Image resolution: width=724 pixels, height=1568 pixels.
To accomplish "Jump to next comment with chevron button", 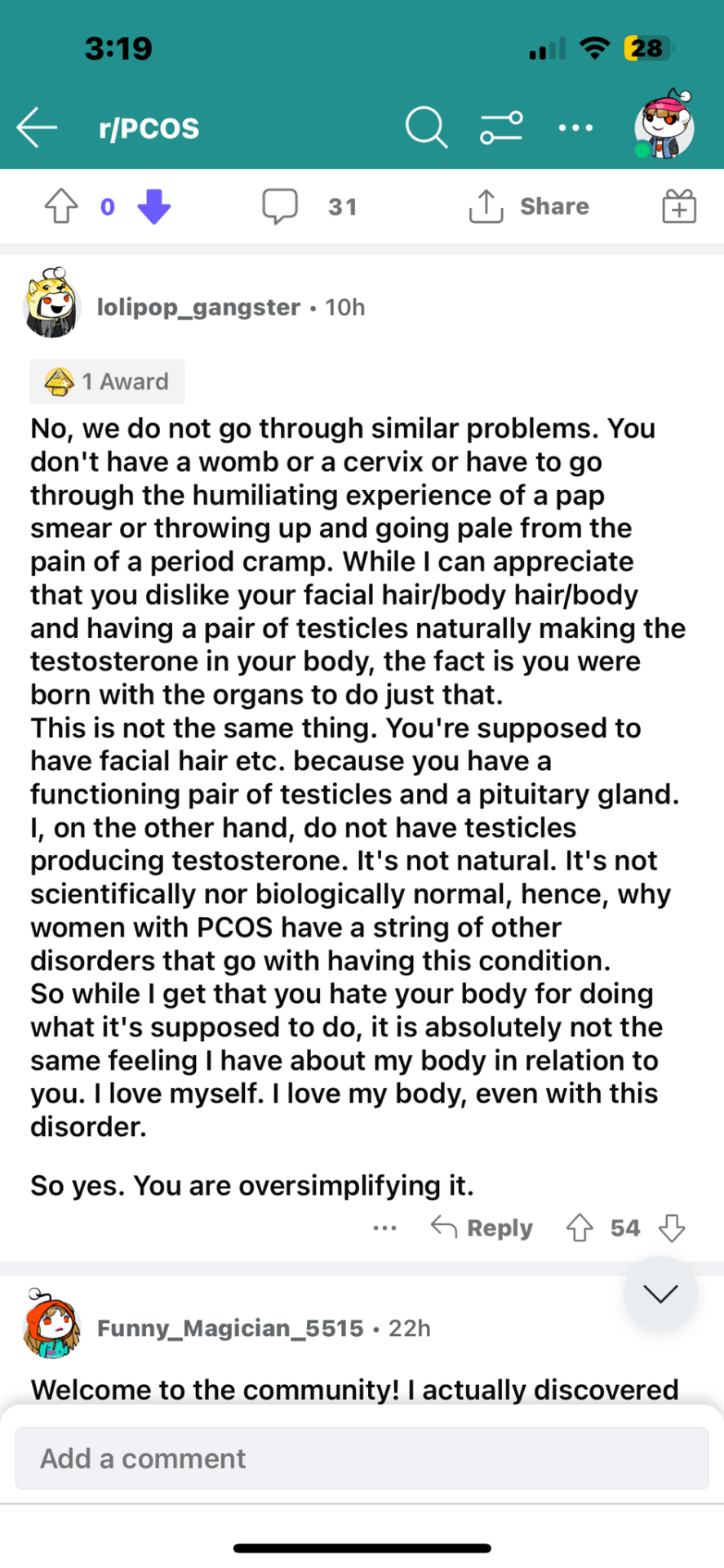I will coord(660,1293).
